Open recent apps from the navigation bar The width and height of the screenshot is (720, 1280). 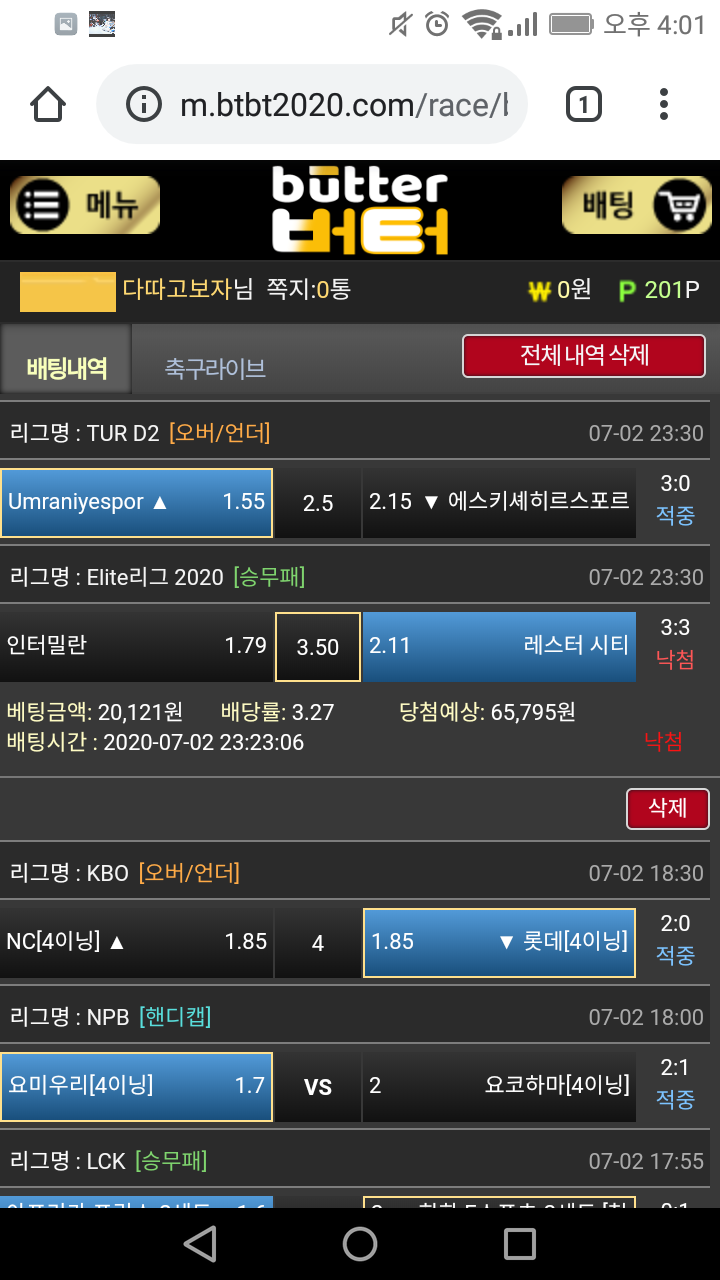(x=520, y=1243)
